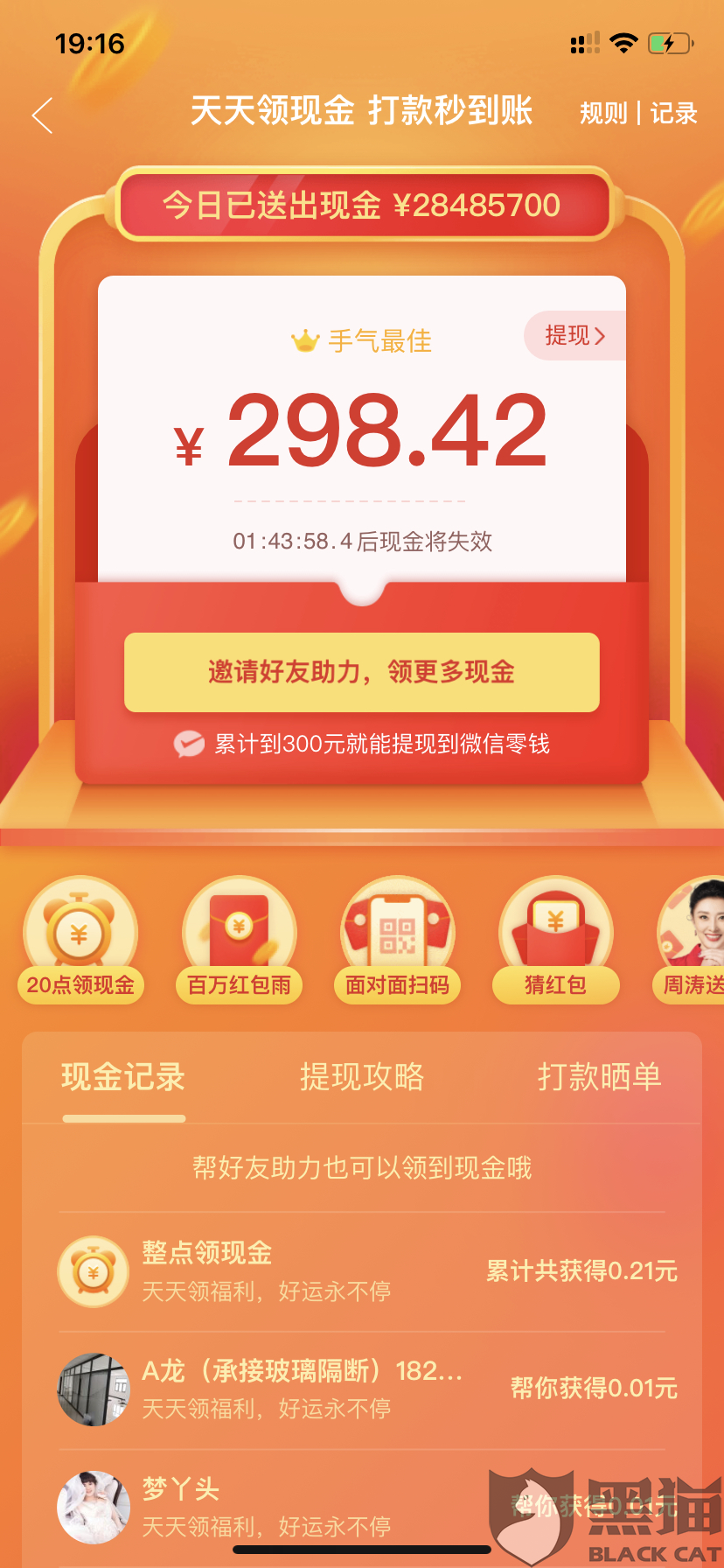
Task: Open the 20点领现金 activity
Action: pos(80,940)
